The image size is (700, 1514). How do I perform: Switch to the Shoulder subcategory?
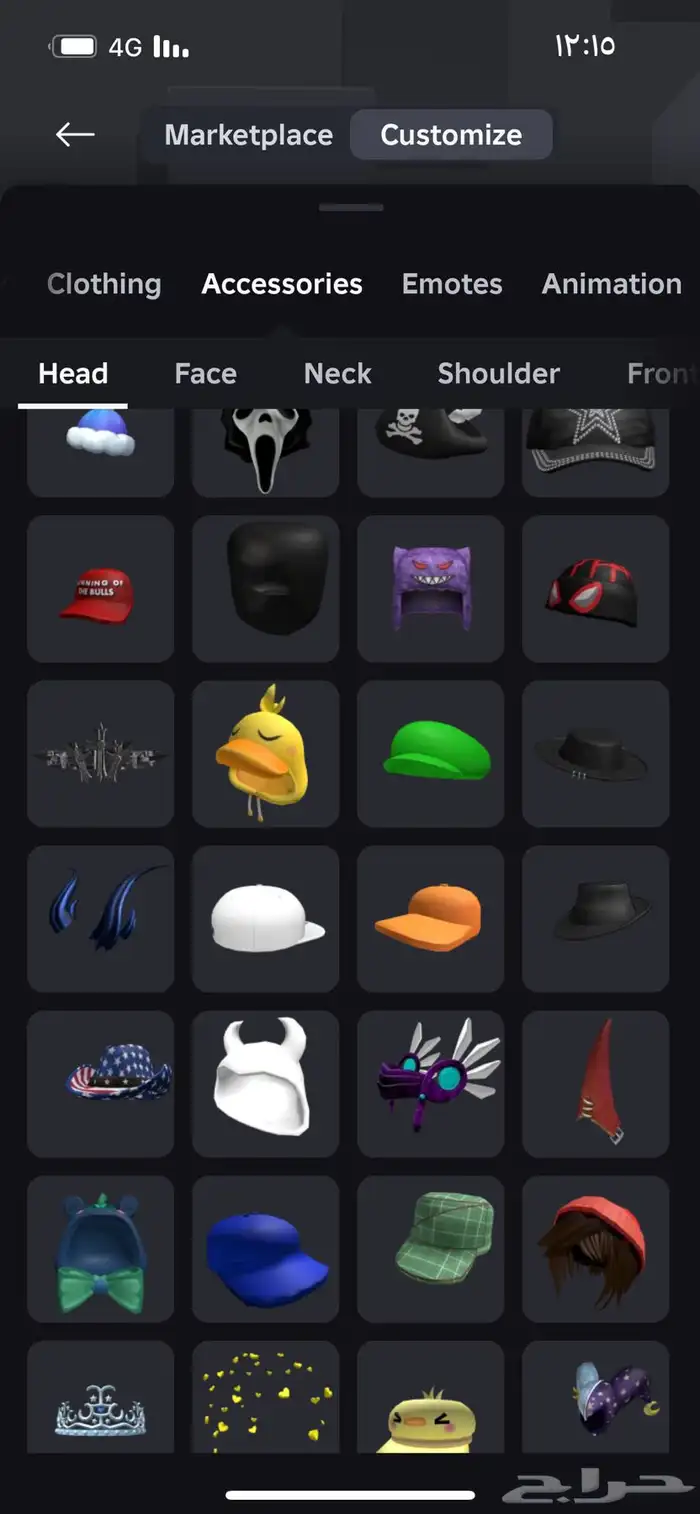point(498,374)
